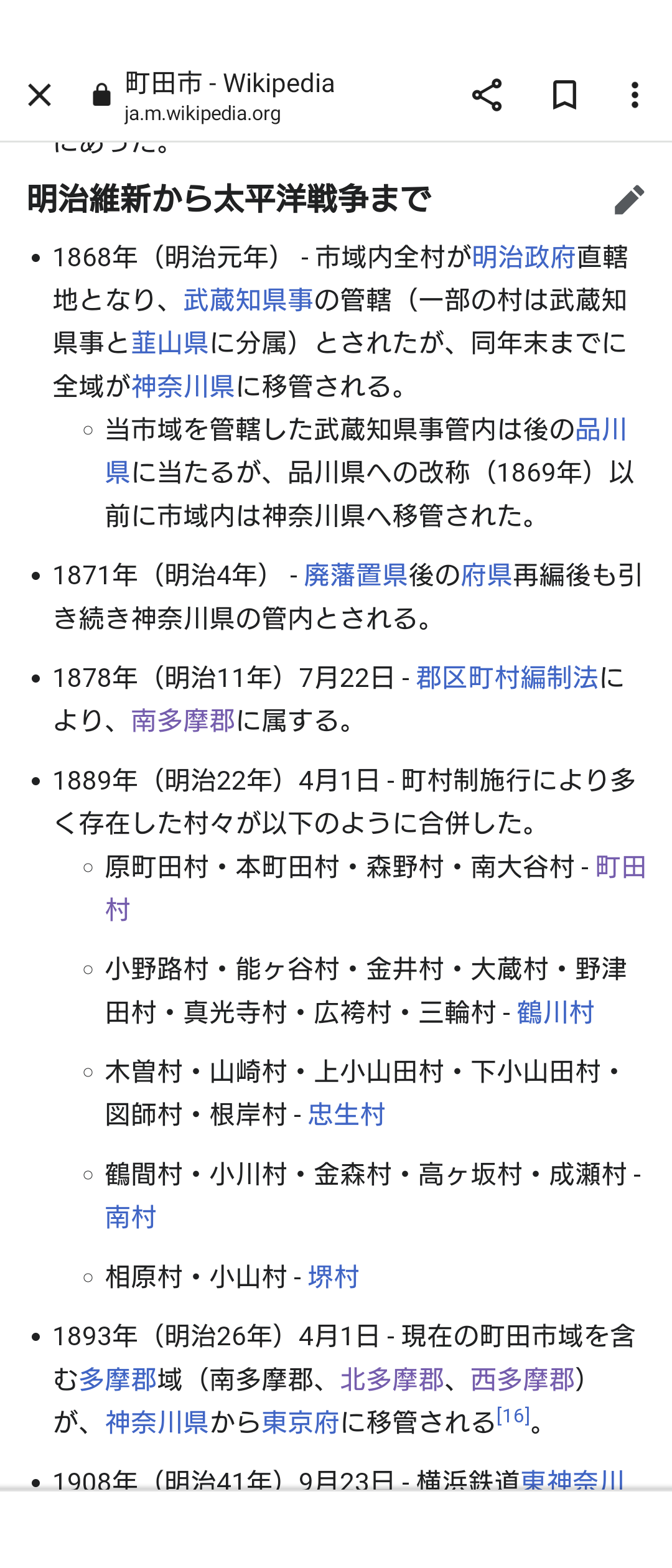The width and height of the screenshot is (672, 1568).
Task: Open the 東京府 link
Action: 300,1422
